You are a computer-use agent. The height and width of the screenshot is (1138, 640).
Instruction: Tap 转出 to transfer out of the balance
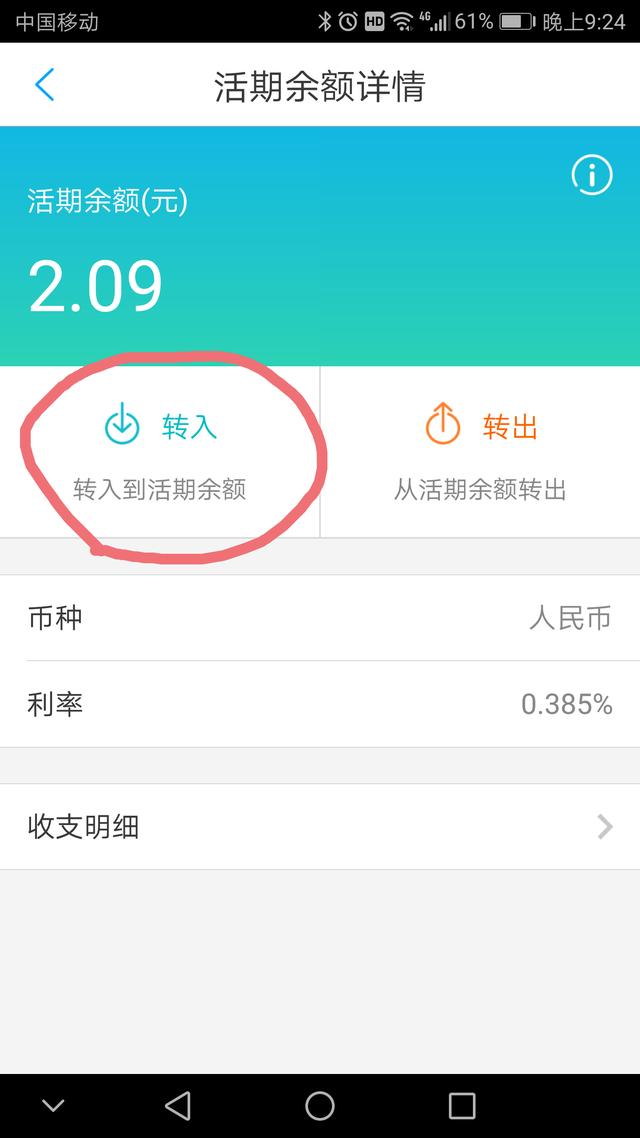click(480, 451)
